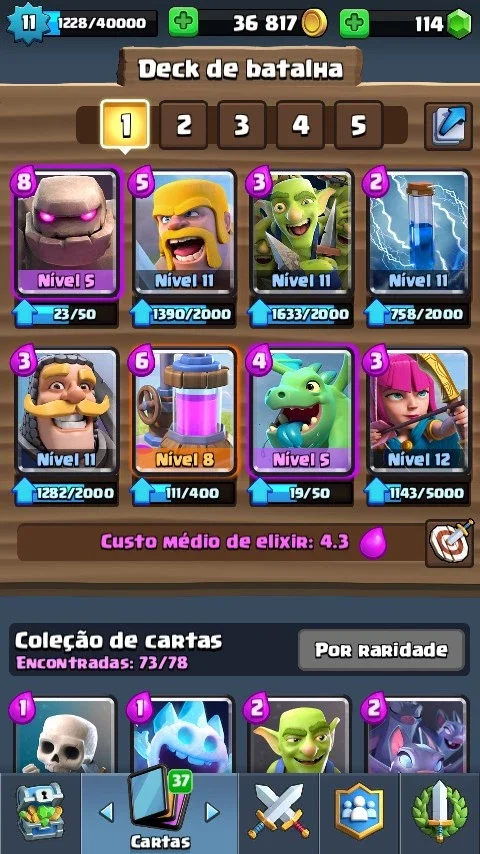480x854 pixels.
Task: Tap the target and sword icon beside elixir cost
Action: pyautogui.click(x=449, y=542)
